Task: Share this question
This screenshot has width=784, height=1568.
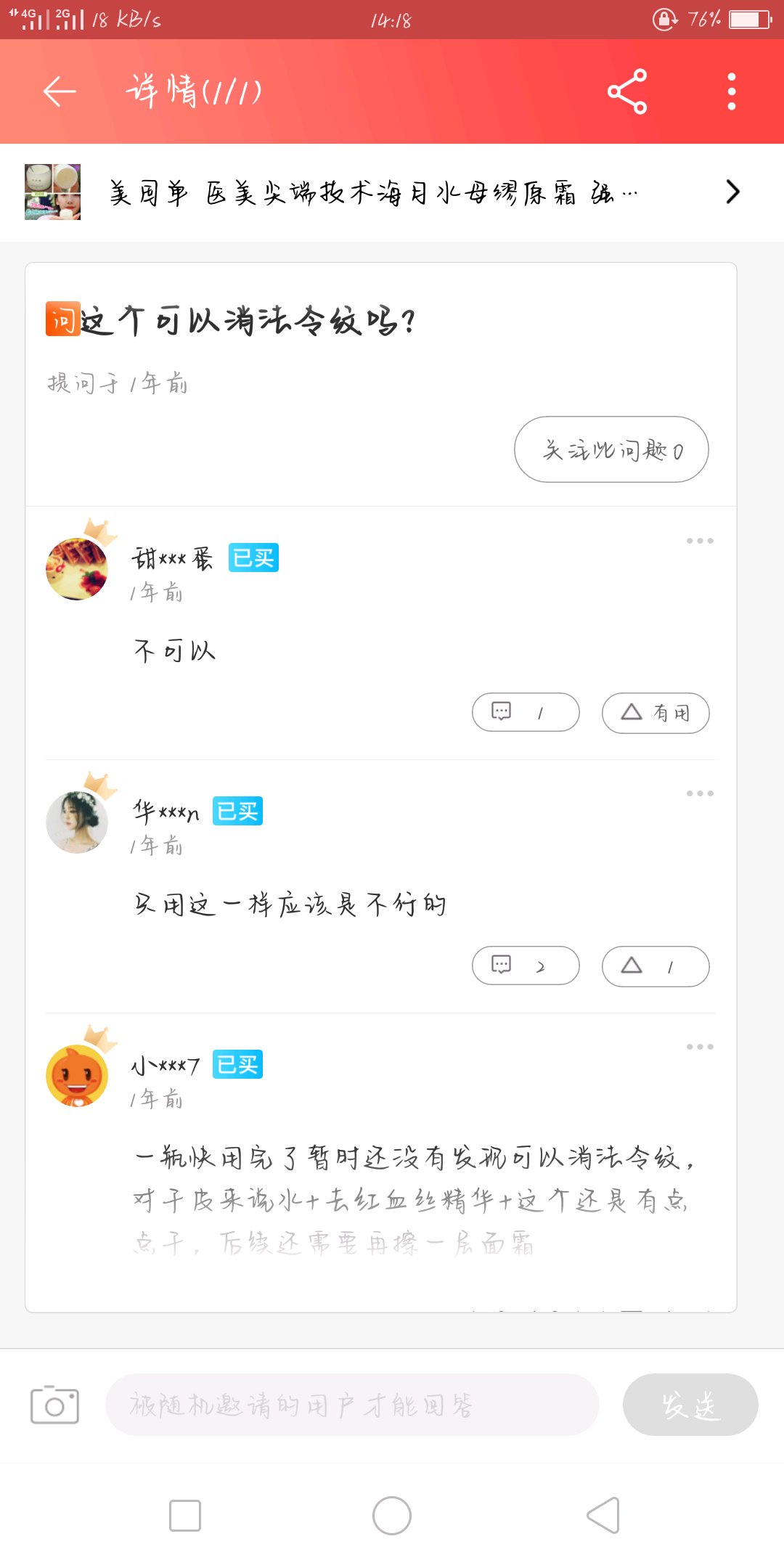Action: (627, 91)
